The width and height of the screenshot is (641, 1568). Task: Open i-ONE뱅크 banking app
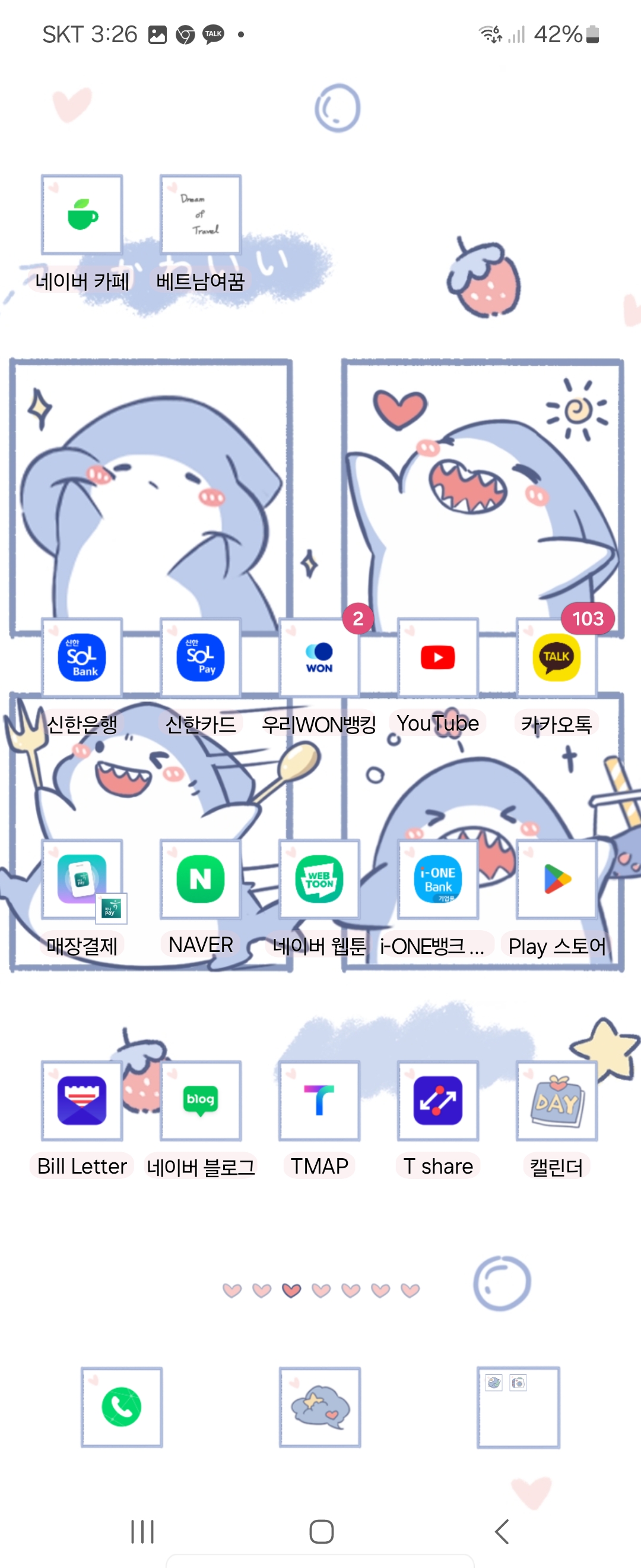point(438,879)
